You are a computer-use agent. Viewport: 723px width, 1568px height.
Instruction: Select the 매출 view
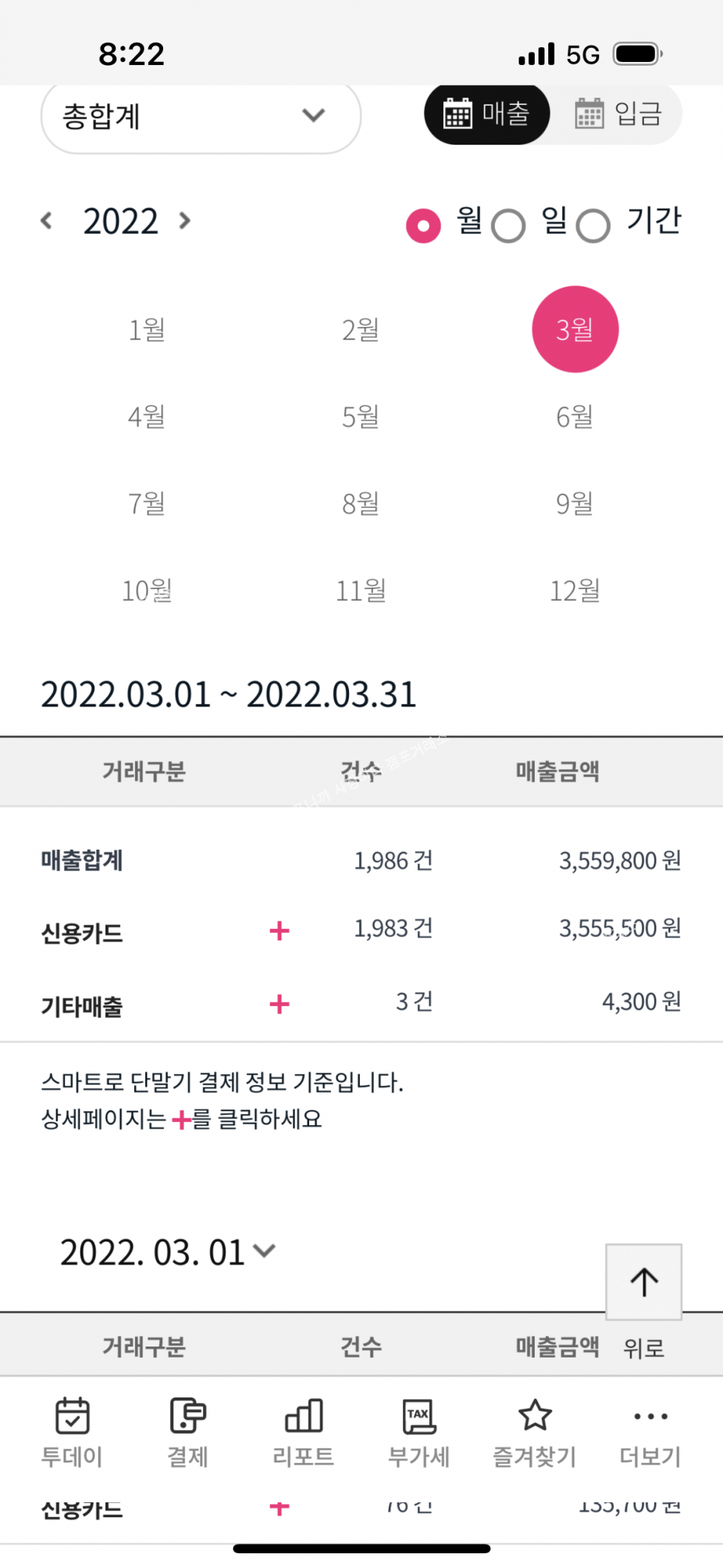[487, 114]
